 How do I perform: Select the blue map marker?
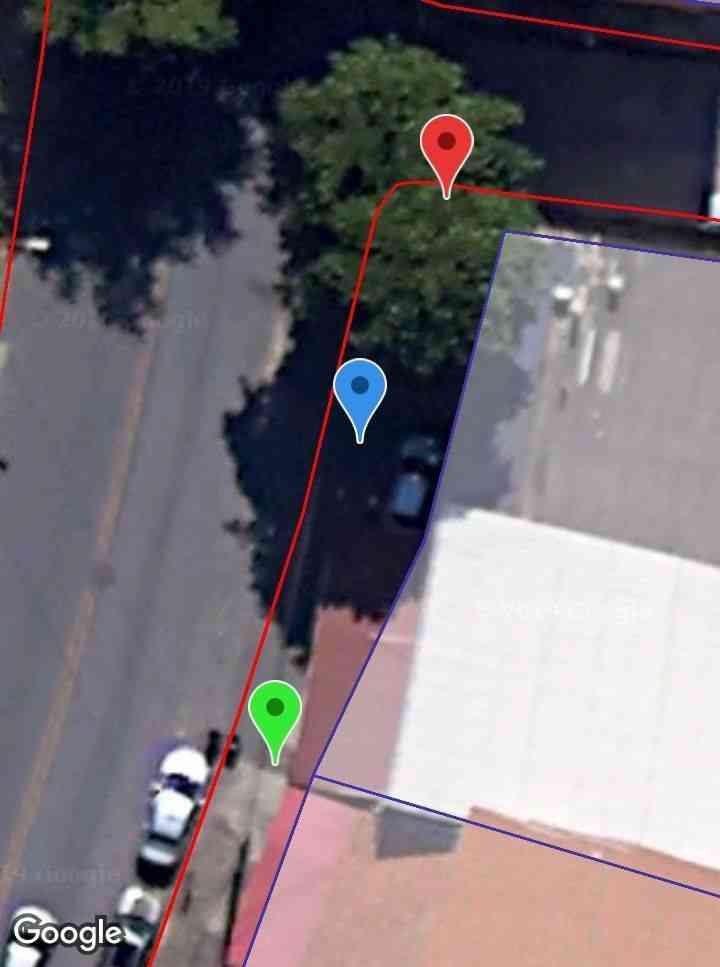coord(360,391)
